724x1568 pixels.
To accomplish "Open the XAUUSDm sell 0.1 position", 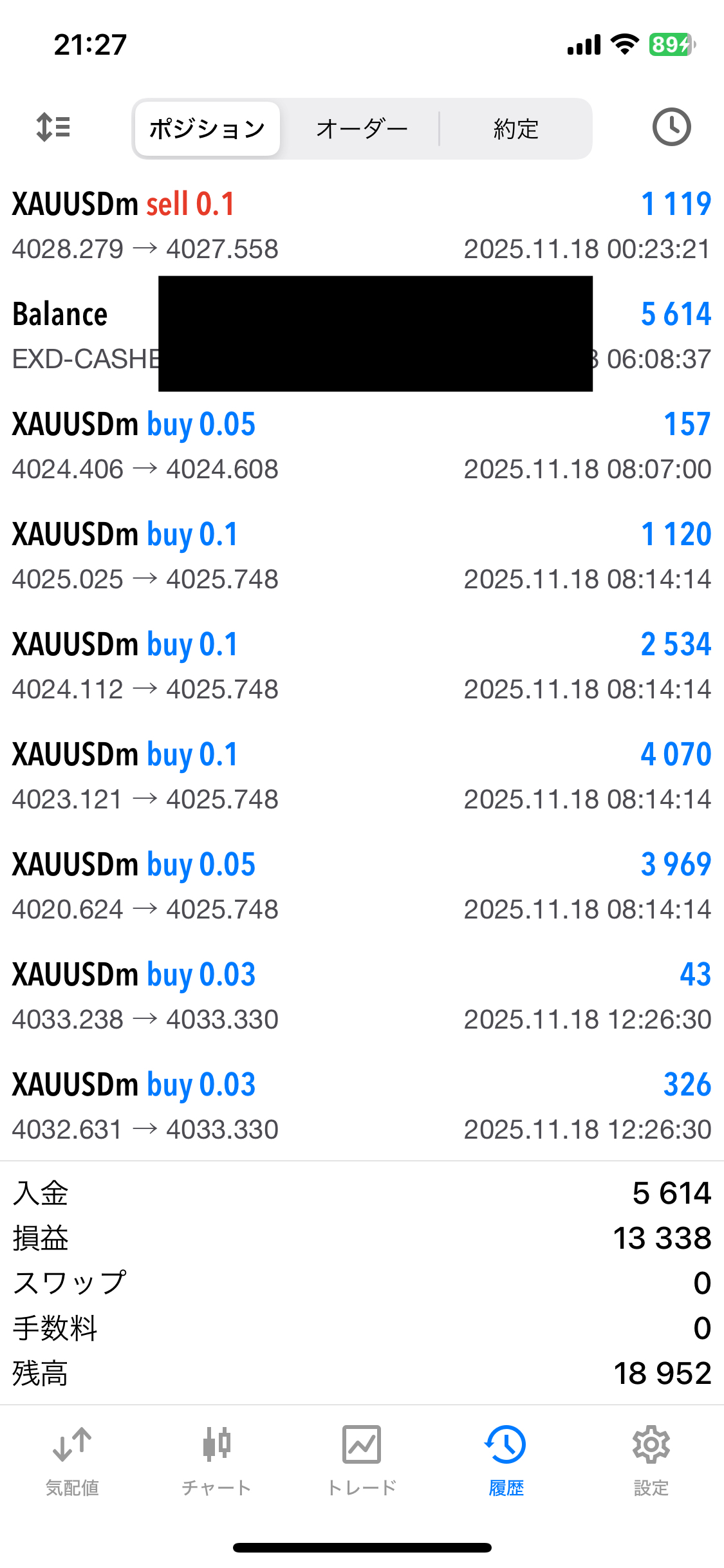I will [362, 225].
